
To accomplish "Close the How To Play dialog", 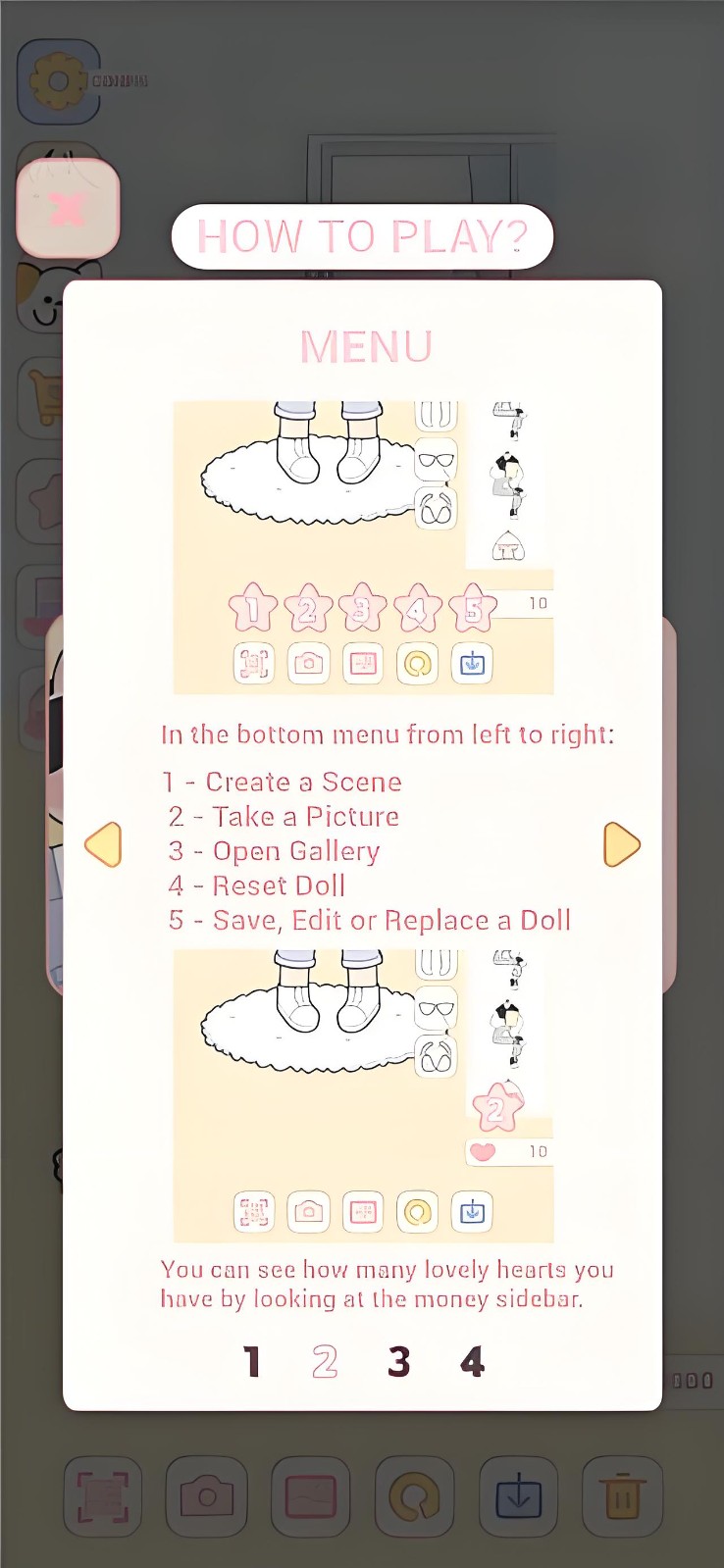I will (x=67, y=208).
